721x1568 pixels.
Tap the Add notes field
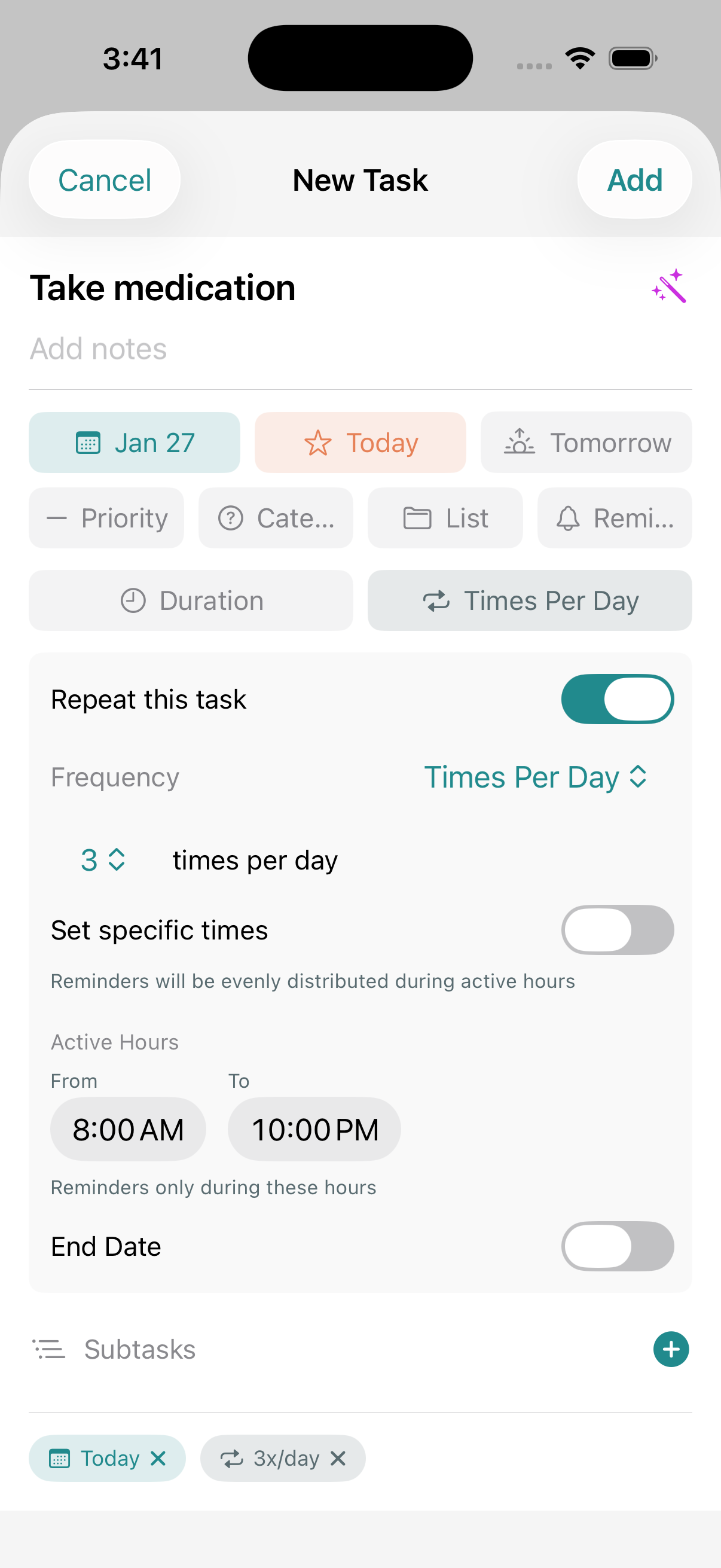click(x=99, y=349)
